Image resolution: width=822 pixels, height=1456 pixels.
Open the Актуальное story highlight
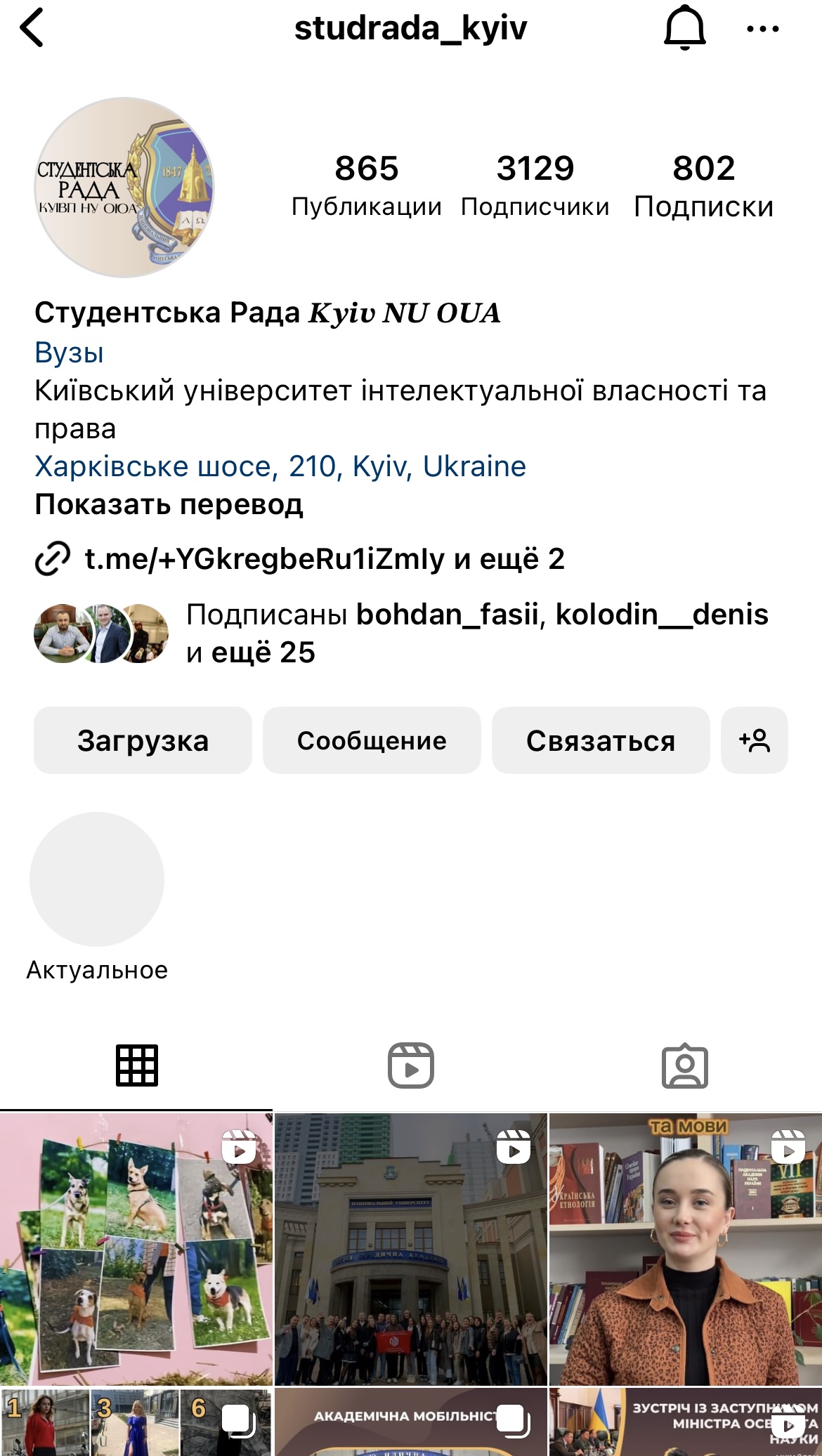[x=97, y=879]
